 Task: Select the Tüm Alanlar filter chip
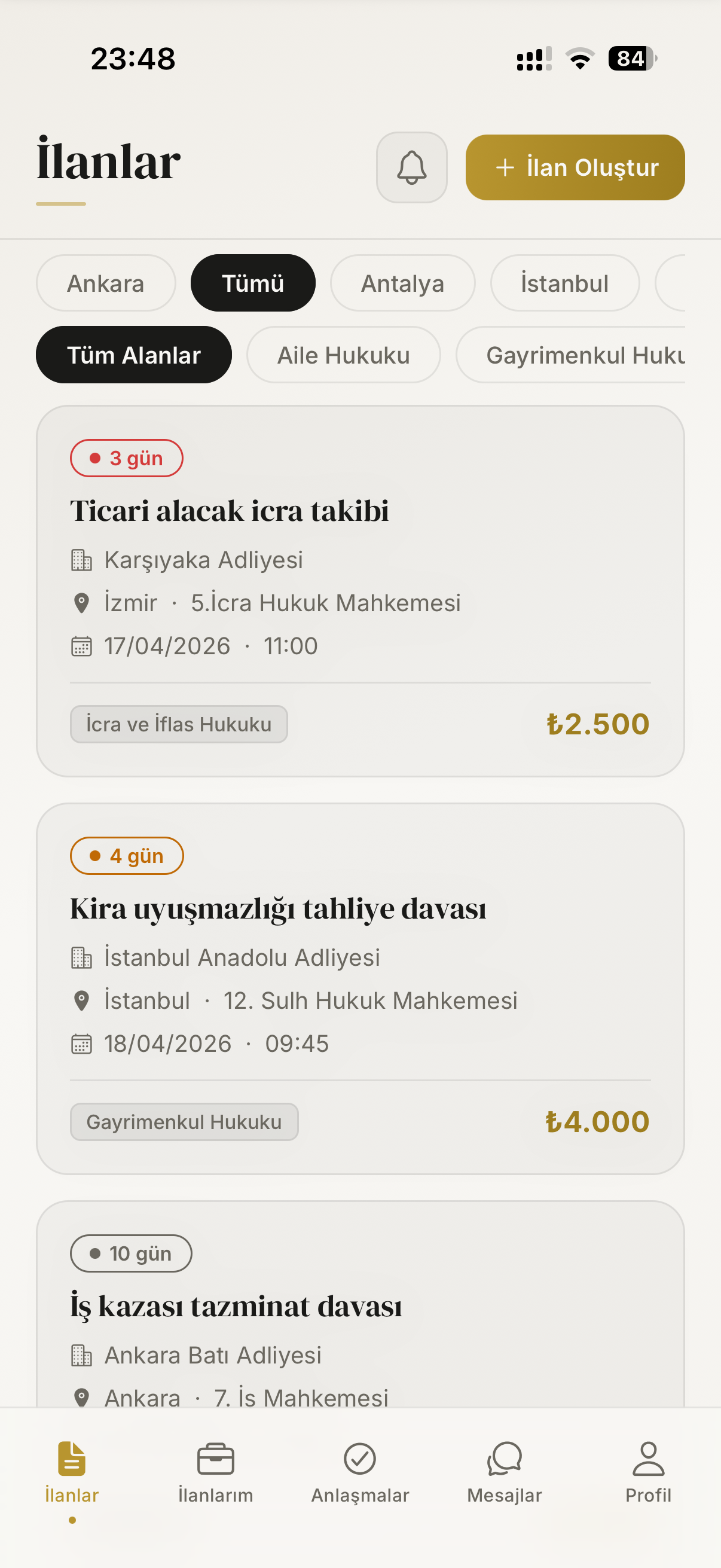point(134,355)
